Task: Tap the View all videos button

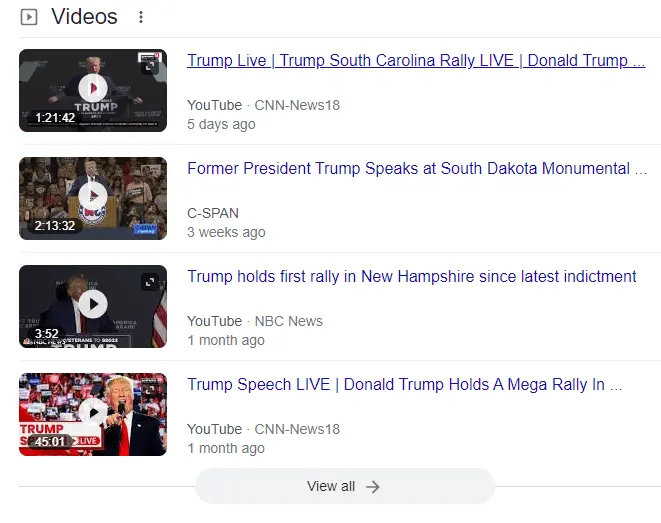Action: pos(344,487)
